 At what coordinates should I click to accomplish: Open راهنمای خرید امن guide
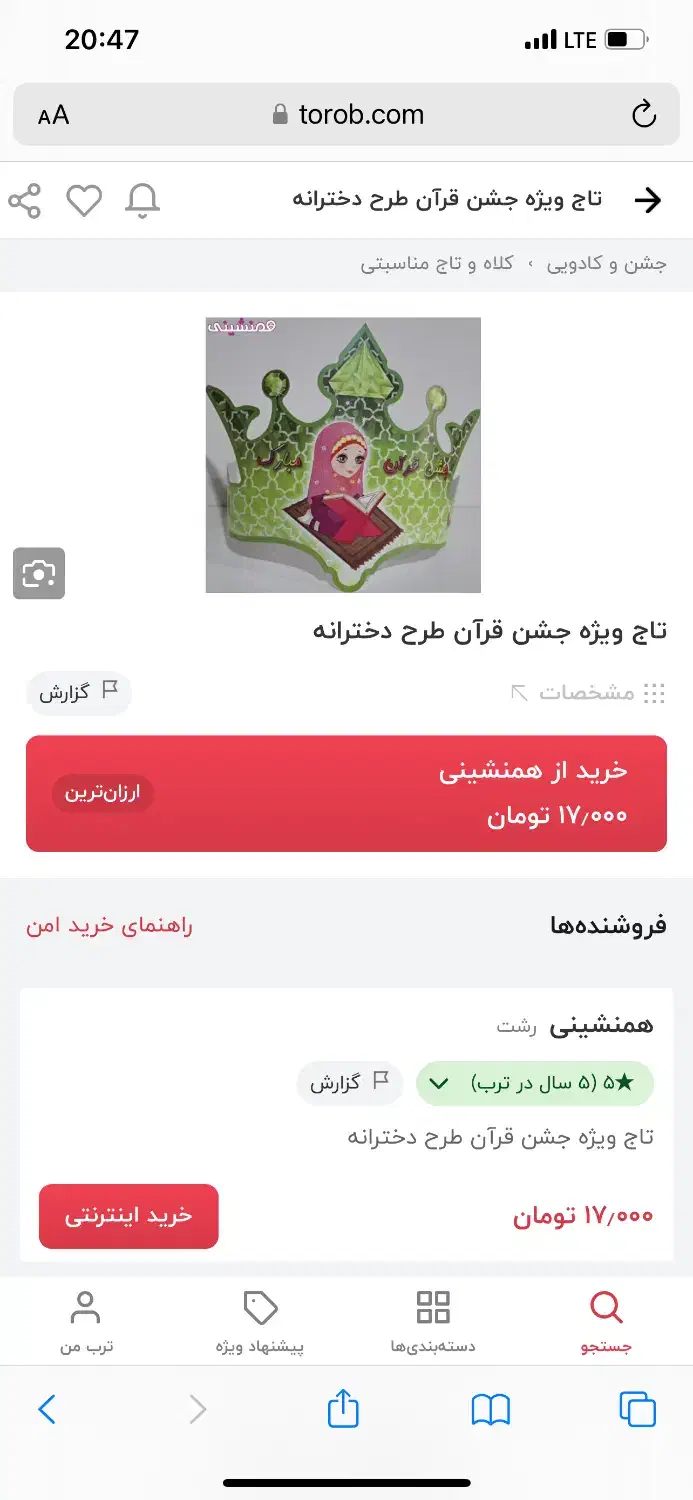coord(109,925)
